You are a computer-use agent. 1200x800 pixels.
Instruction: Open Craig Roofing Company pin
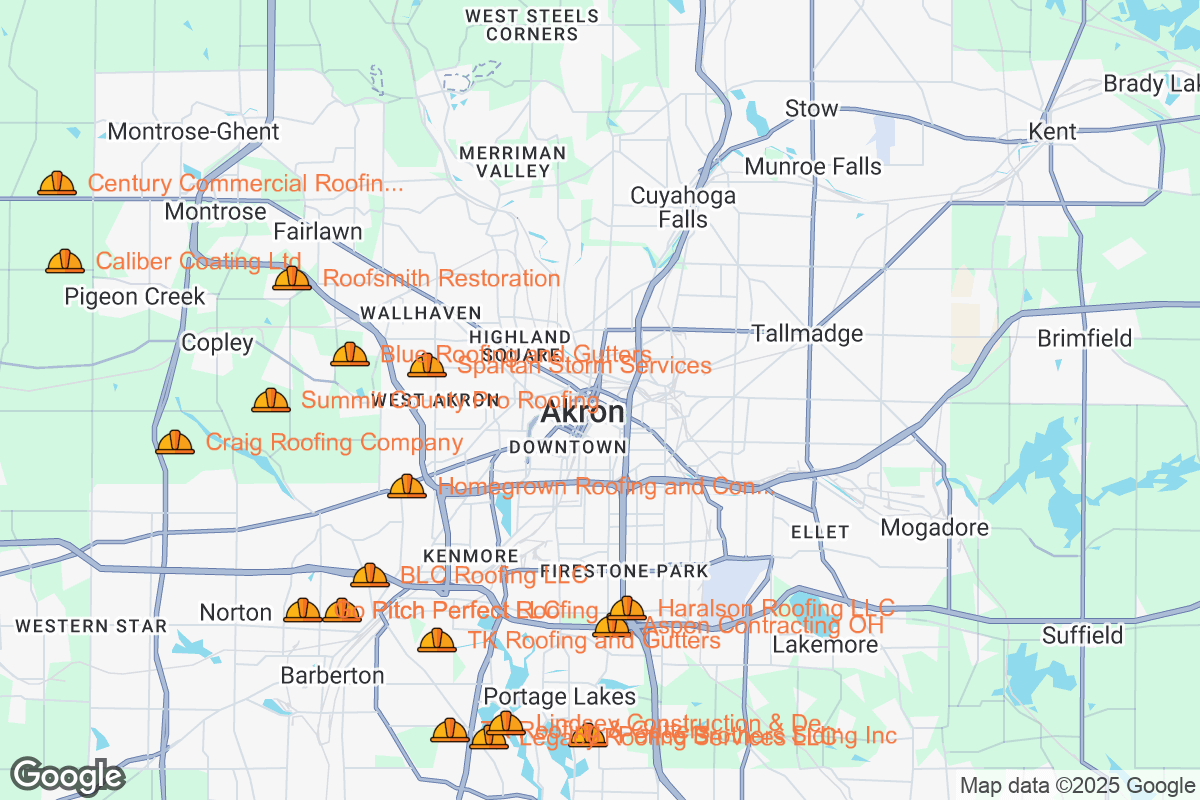coord(175,442)
